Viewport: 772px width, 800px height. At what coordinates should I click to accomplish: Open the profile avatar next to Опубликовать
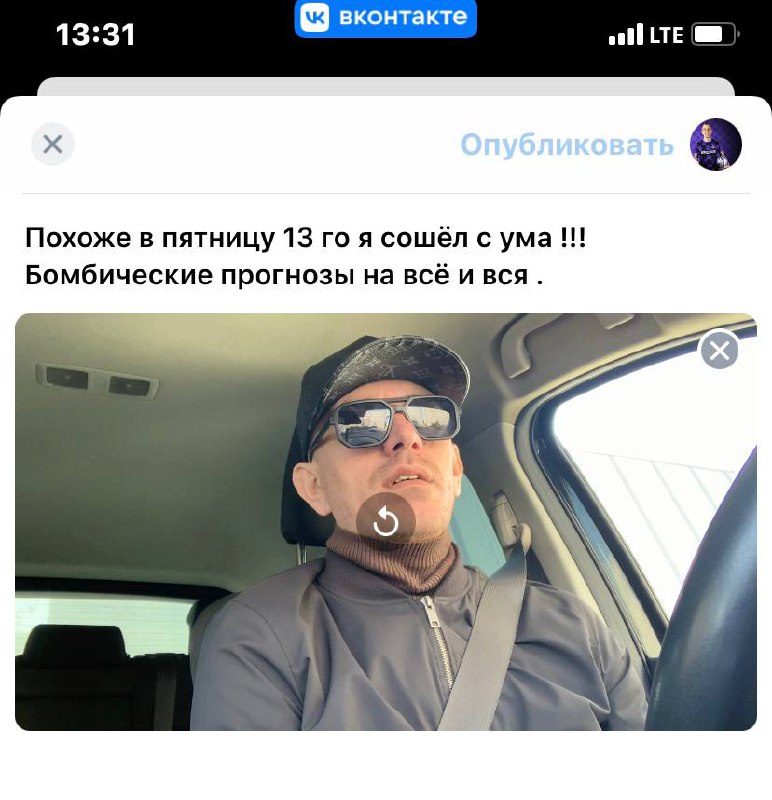716,144
